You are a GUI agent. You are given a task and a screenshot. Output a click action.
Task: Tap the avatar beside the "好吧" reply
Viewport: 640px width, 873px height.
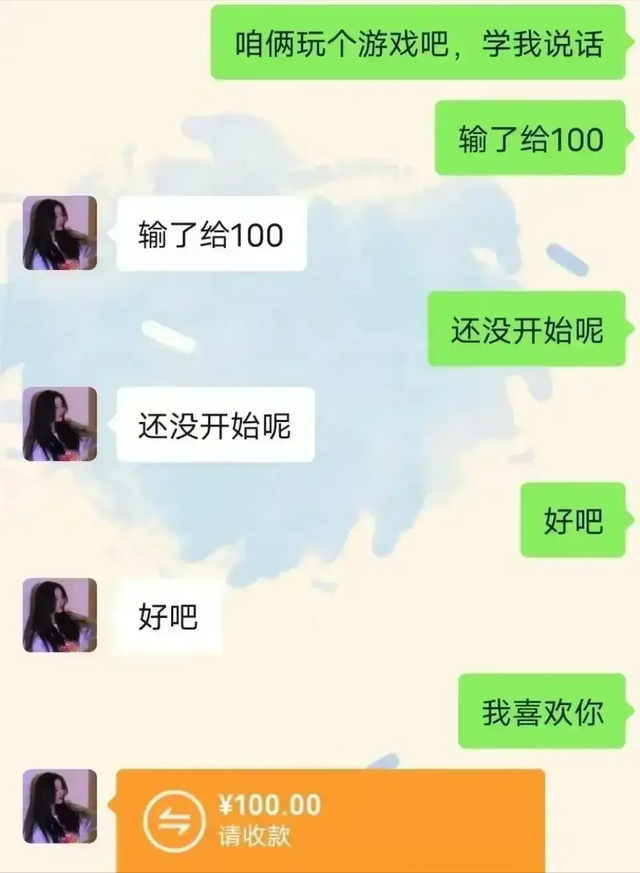tap(60, 615)
